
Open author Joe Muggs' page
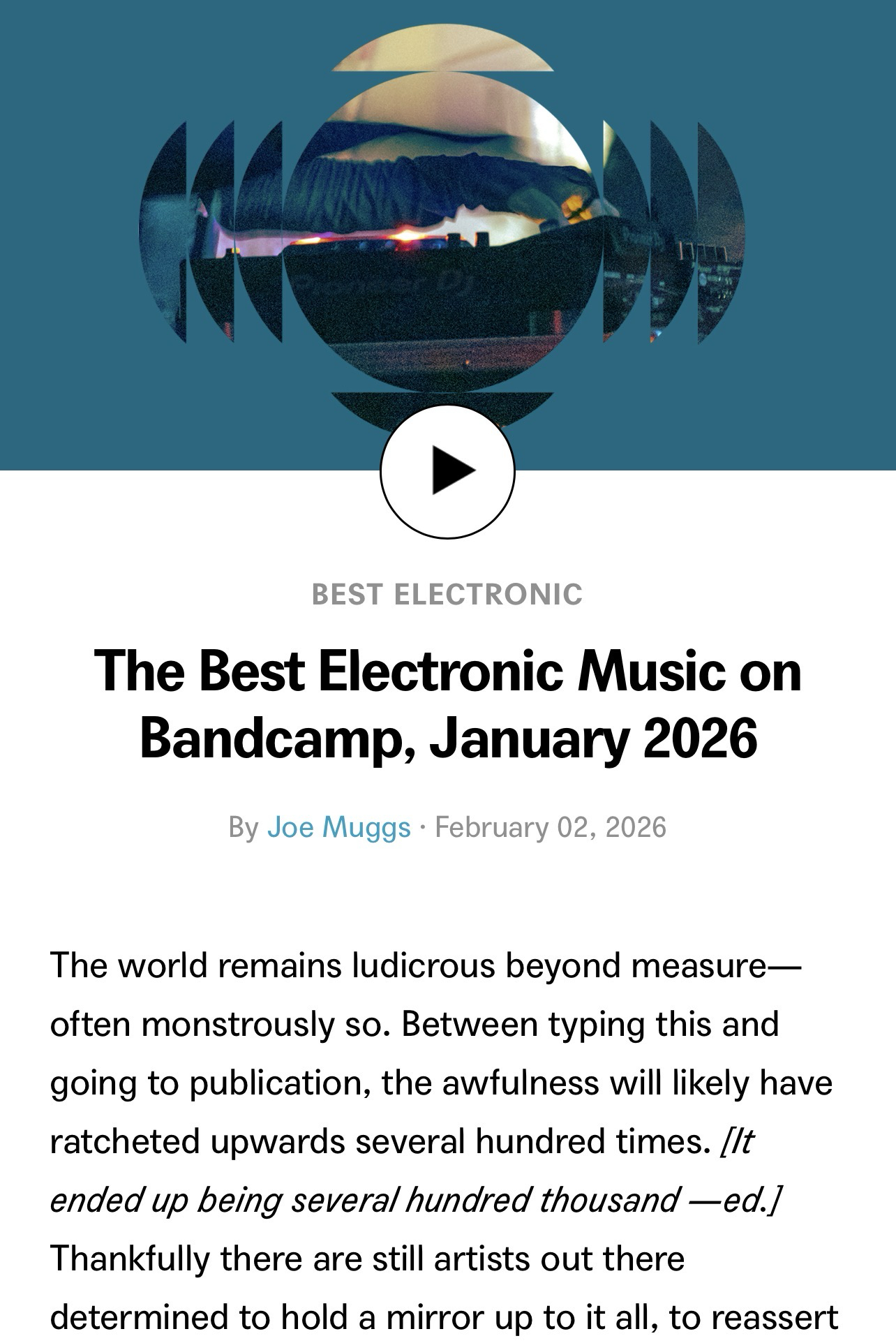click(338, 827)
